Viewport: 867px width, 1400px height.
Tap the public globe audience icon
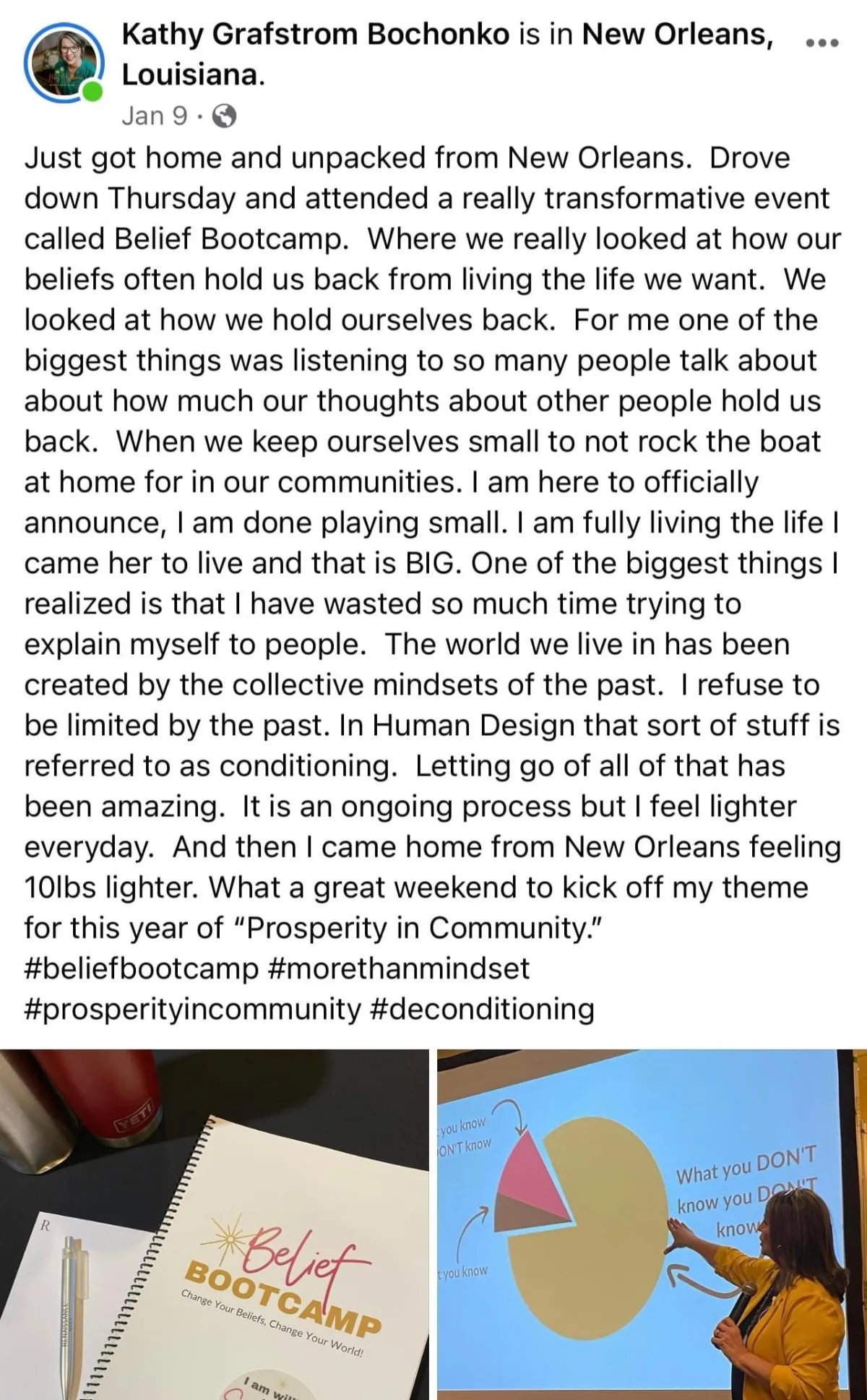225,116
